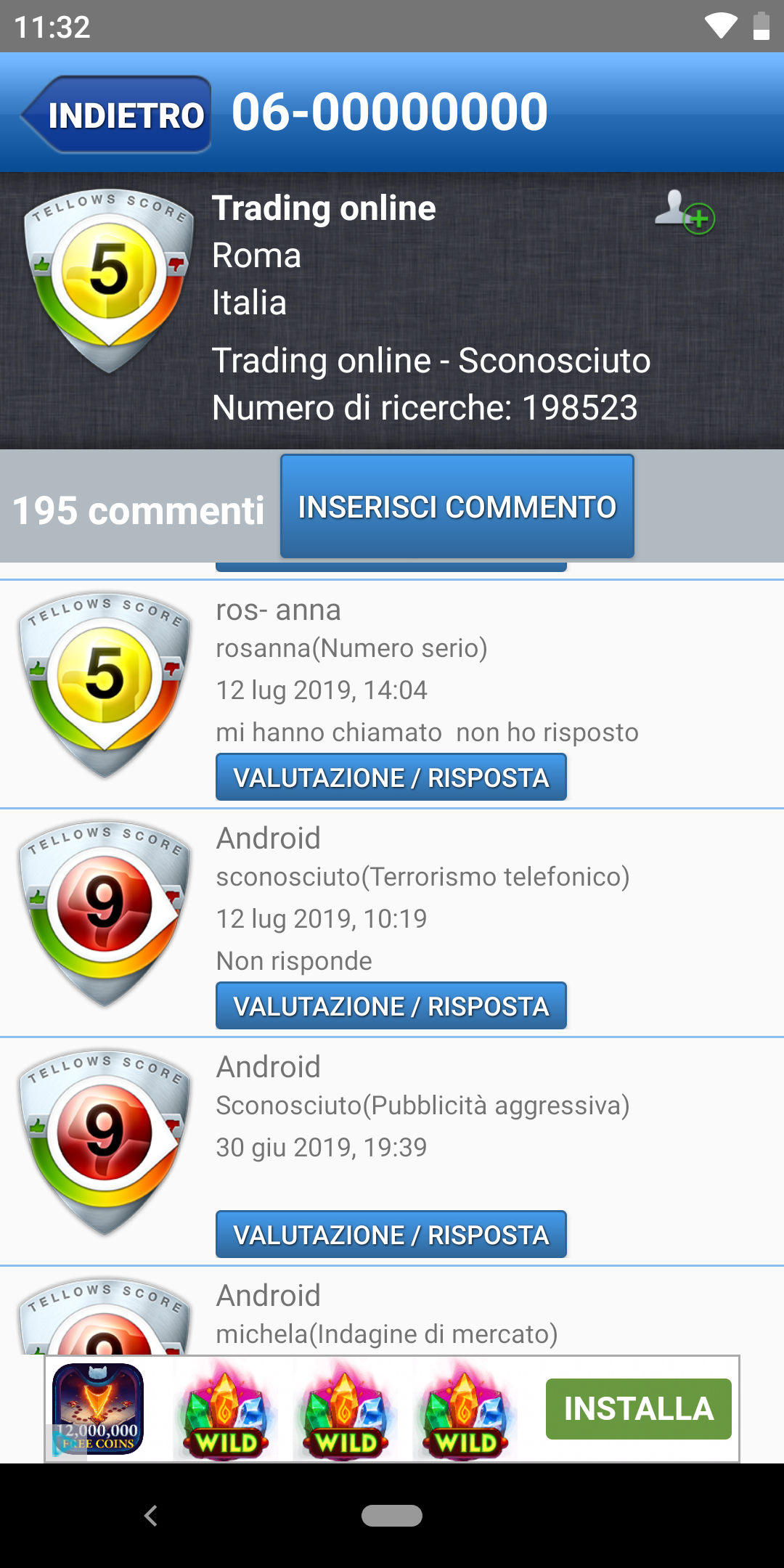Reply to ros- anna's comment
This screenshot has width=784, height=1568.
[x=391, y=777]
